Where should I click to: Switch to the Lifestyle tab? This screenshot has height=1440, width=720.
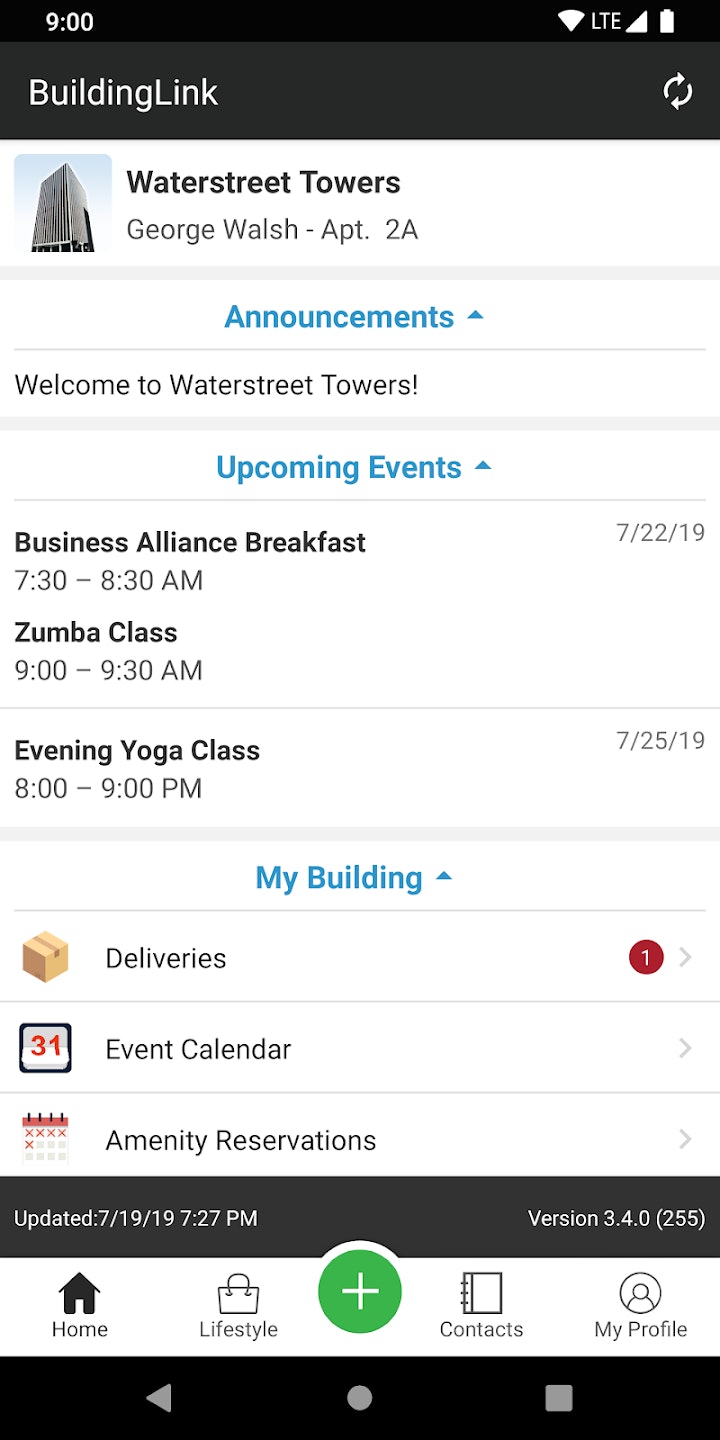pos(238,1306)
